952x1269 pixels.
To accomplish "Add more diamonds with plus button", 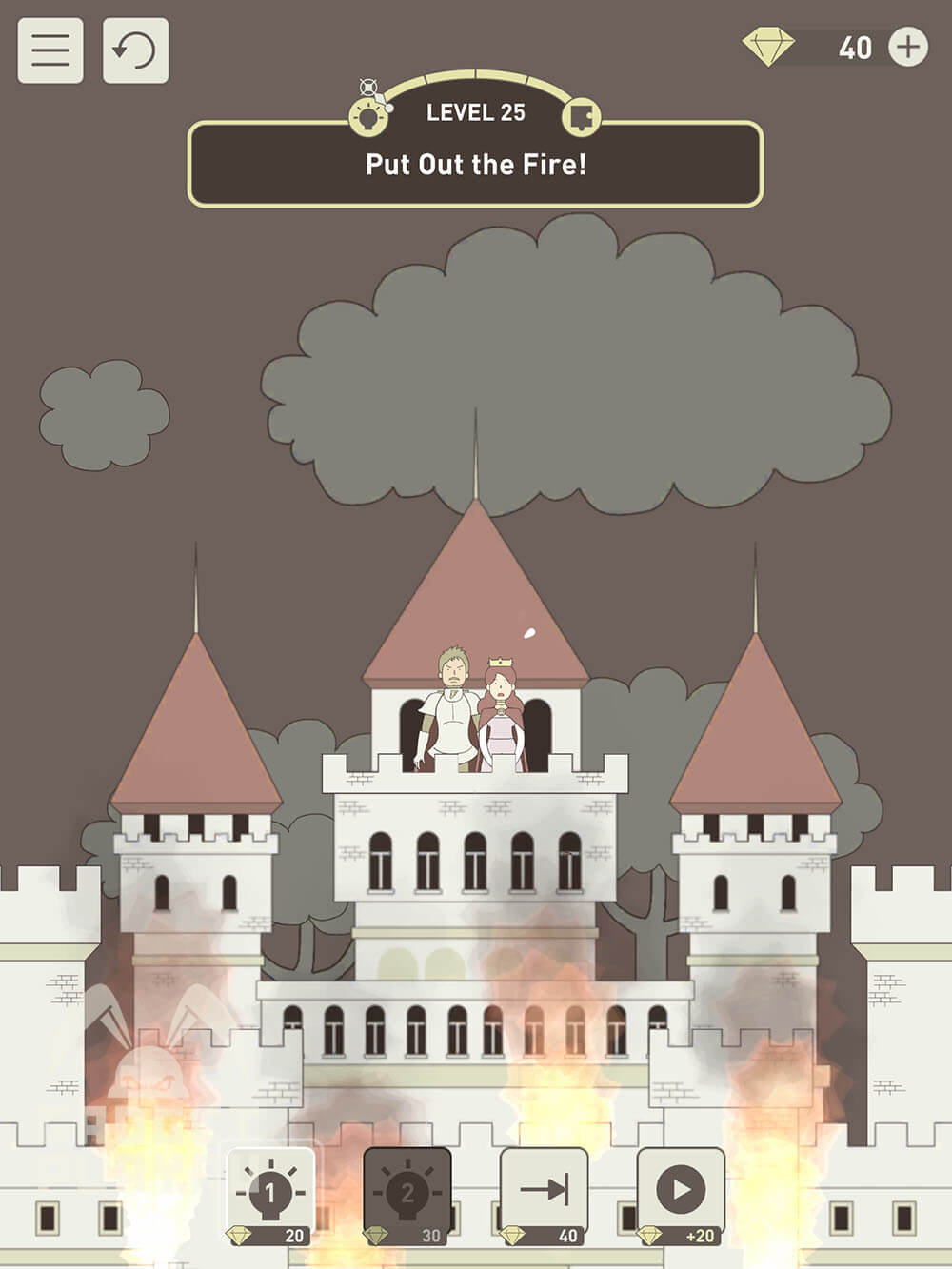I will [907, 47].
